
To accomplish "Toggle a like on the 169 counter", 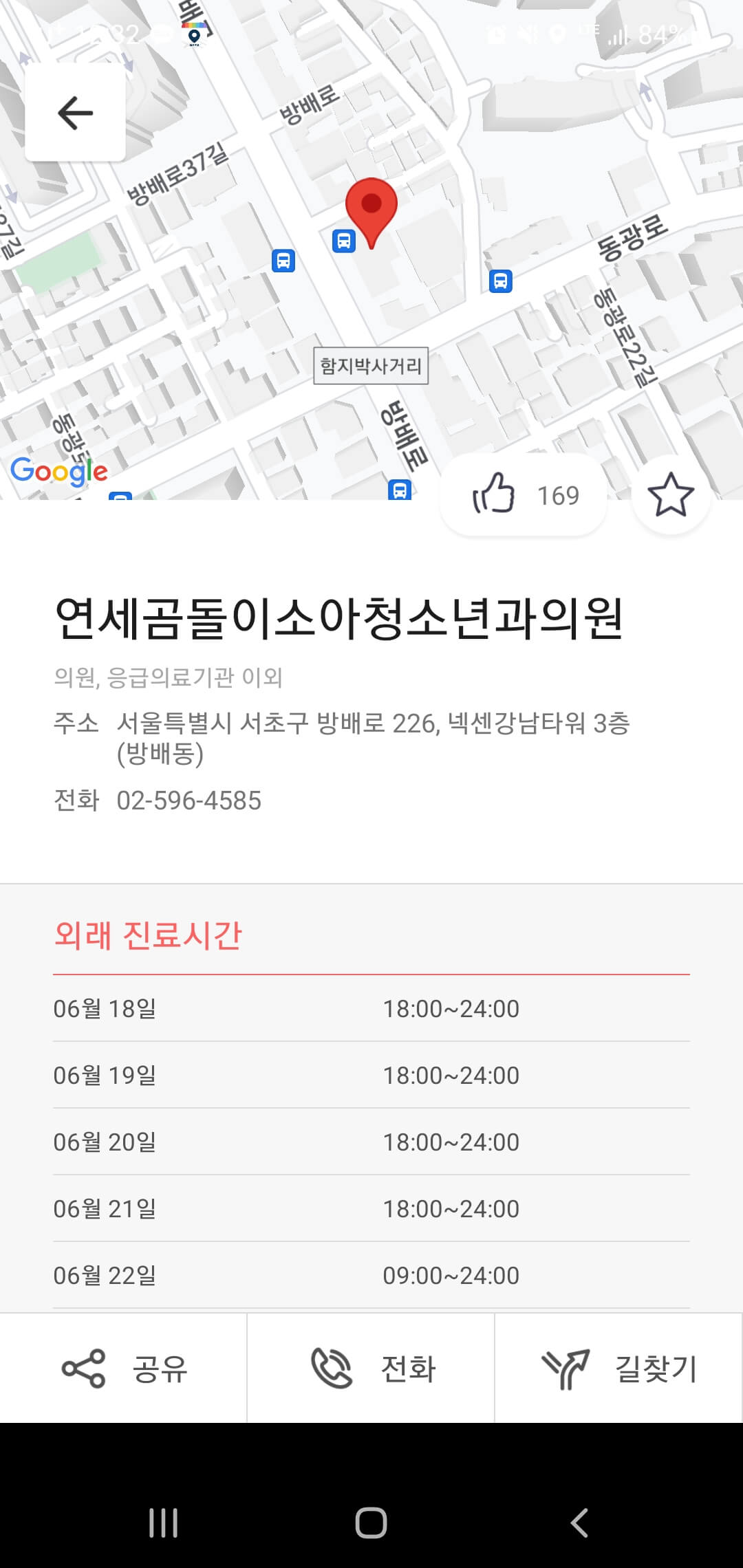I will 557,495.
